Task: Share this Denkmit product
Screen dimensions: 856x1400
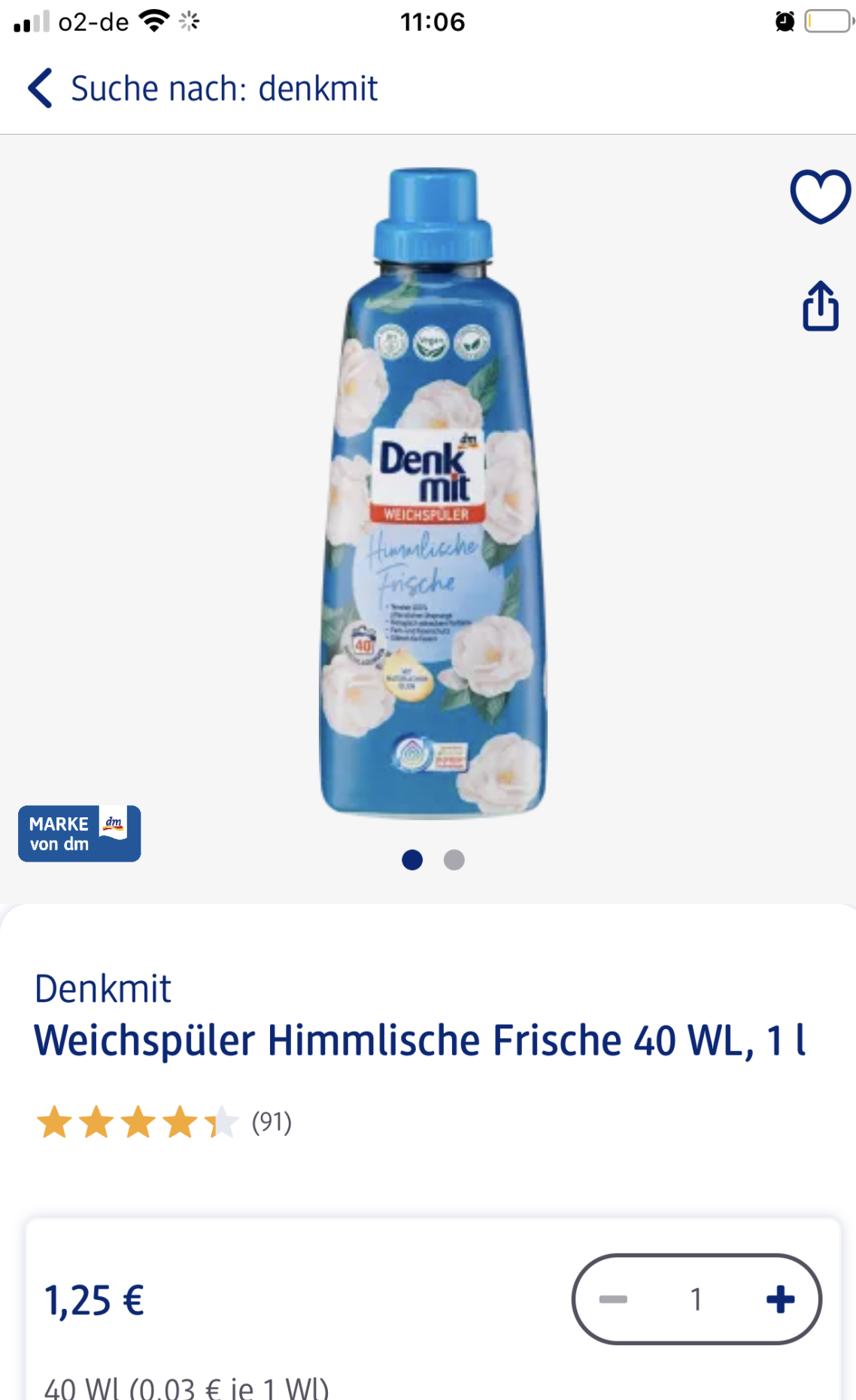Action: [x=820, y=306]
